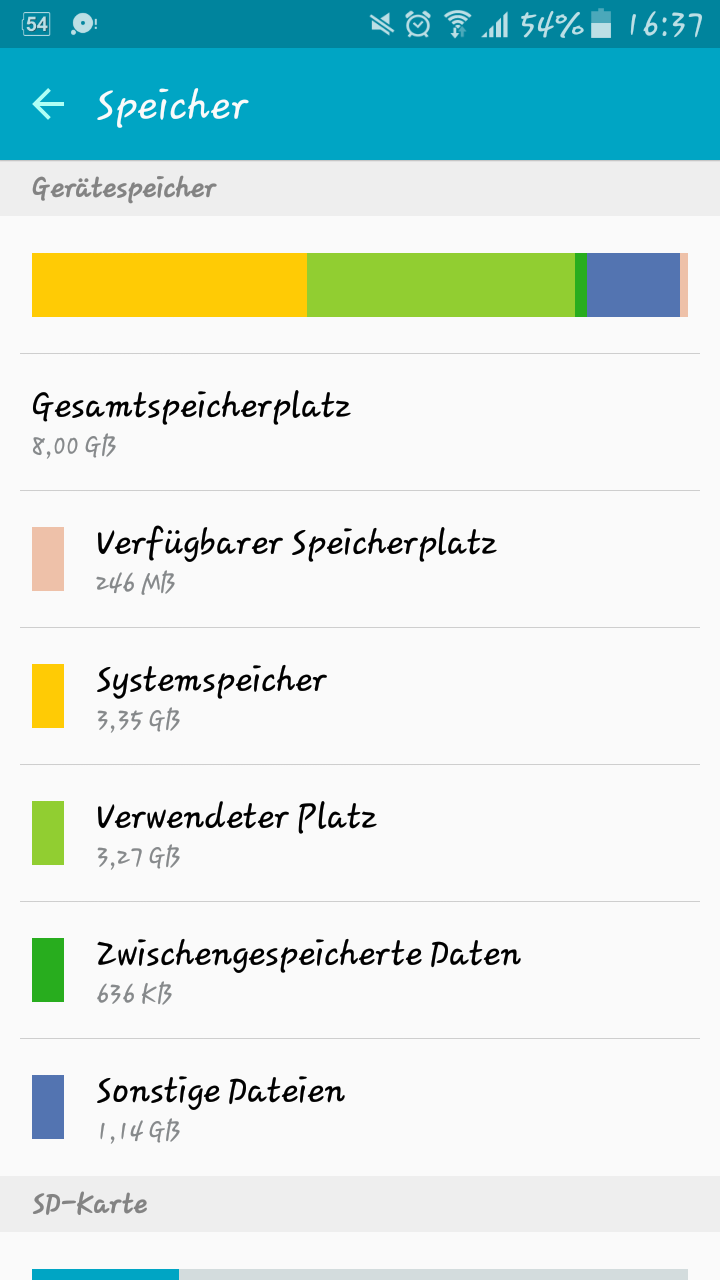The image size is (720, 1280).
Task: Tap the device storage usage bar
Action: point(360,285)
